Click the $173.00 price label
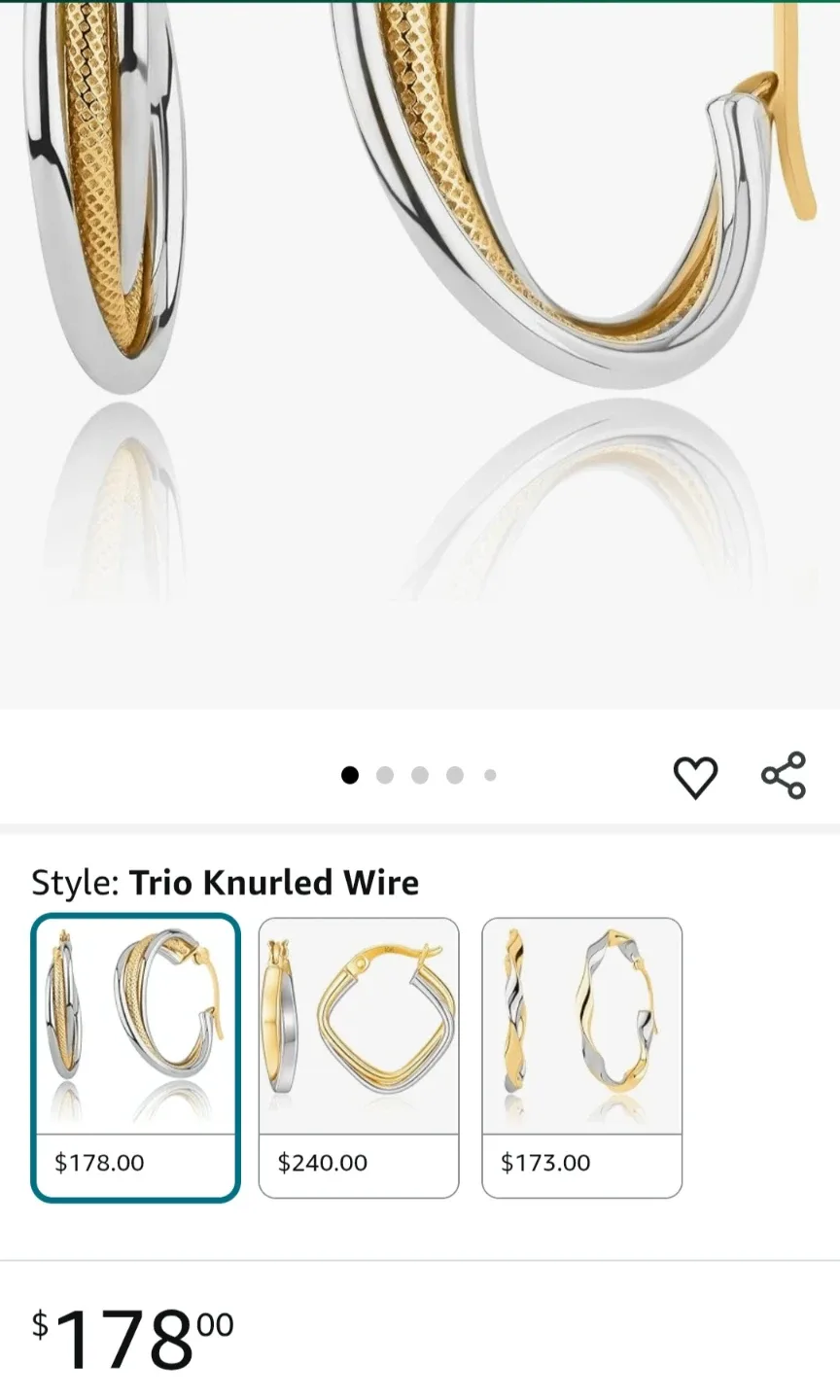 click(x=545, y=1162)
